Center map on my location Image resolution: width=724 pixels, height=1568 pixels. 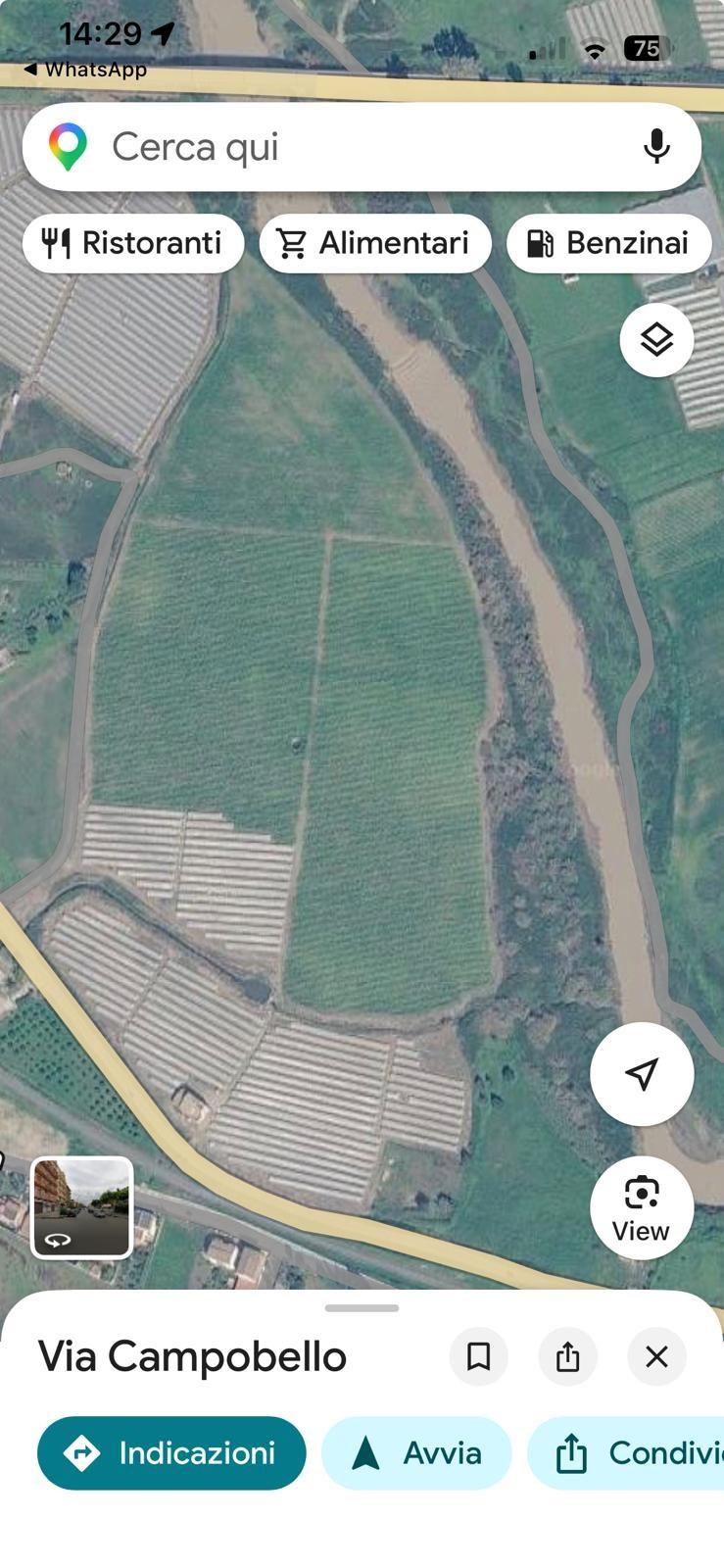click(642, 1074)
